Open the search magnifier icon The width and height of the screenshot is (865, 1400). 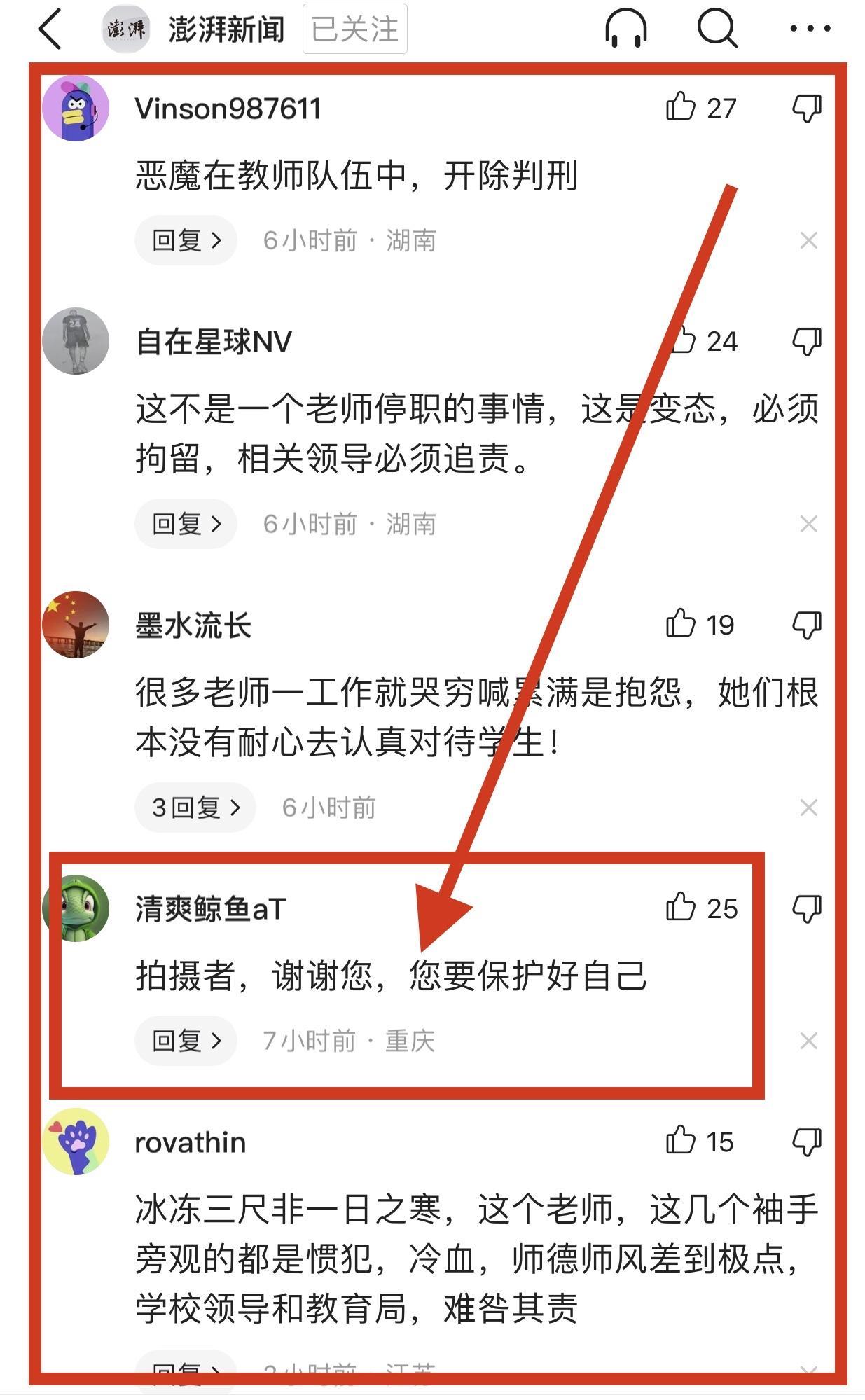coord(717,29)
